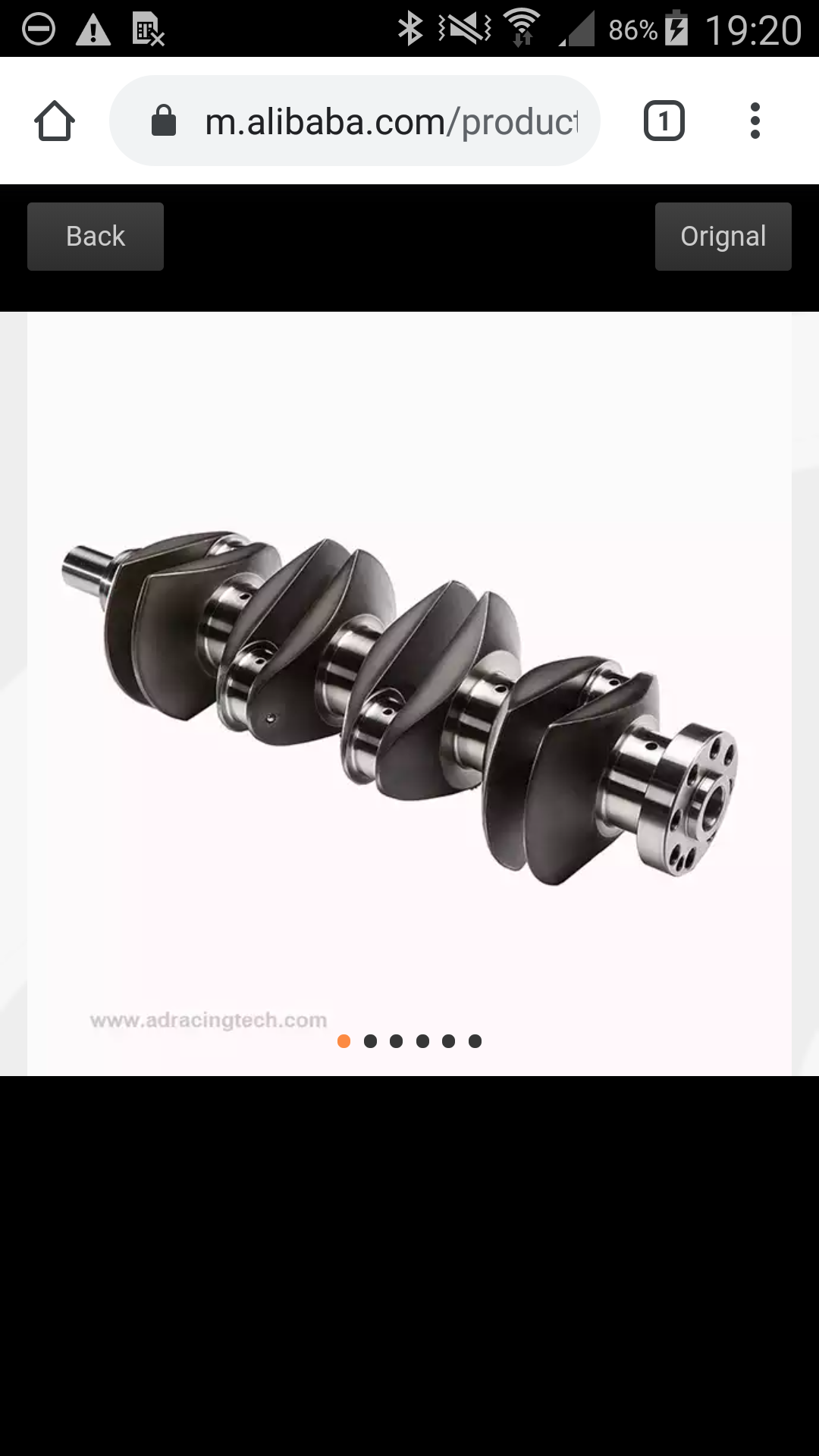Tap the alibaba.com address bar
This screenshot has height=1456, width=819.
[x=355, y=121]
